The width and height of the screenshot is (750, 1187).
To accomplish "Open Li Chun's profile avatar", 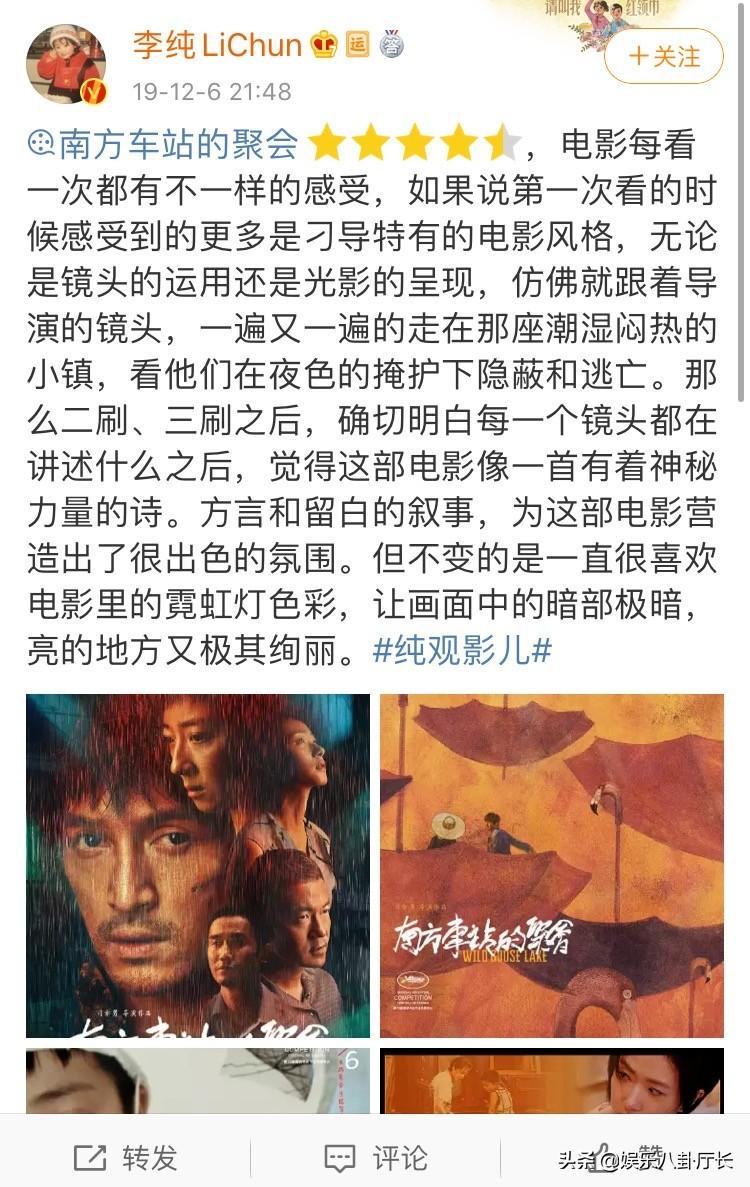I will pos(66,65).
